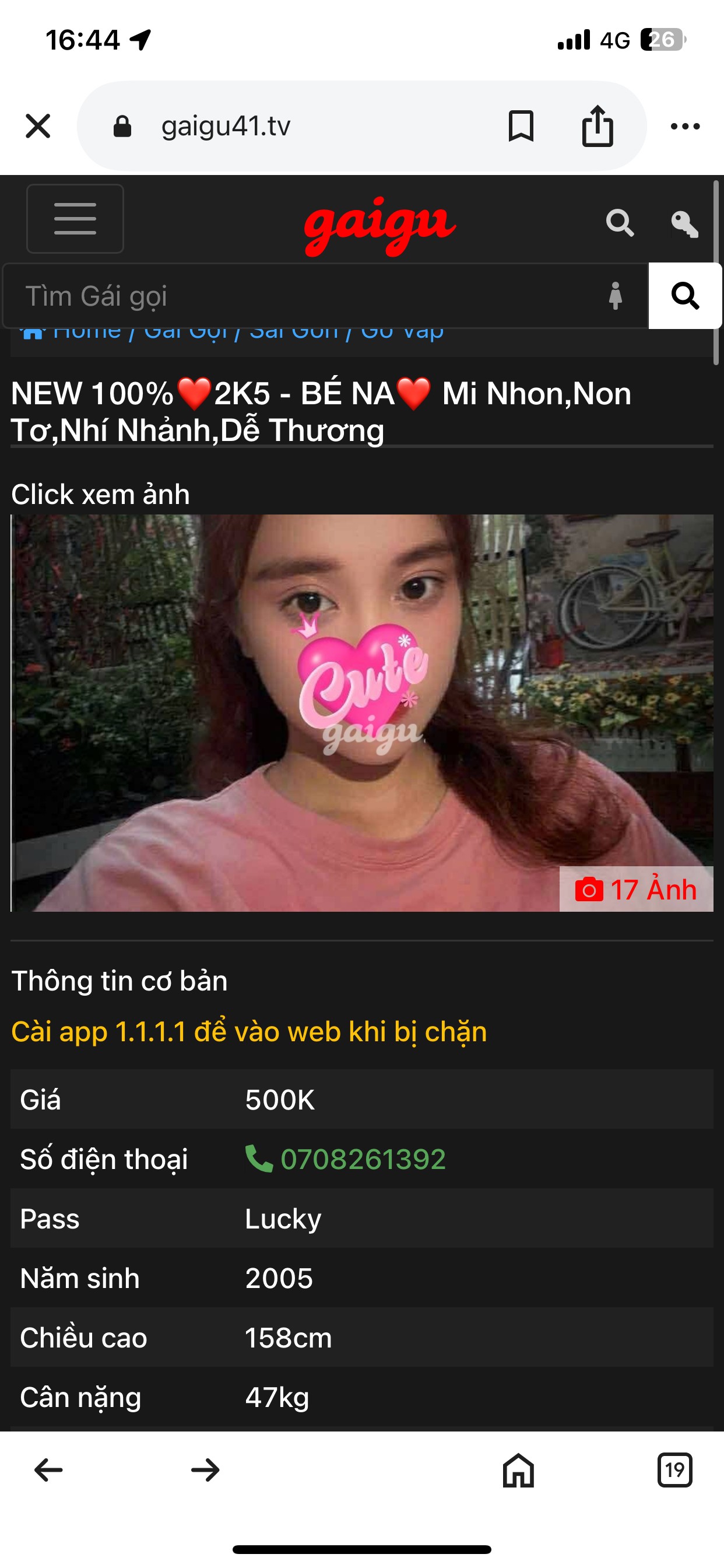Open the hamburger menu
Image resolution: width=724 pixels, height=1568 pixels.
tap(75, 219)
